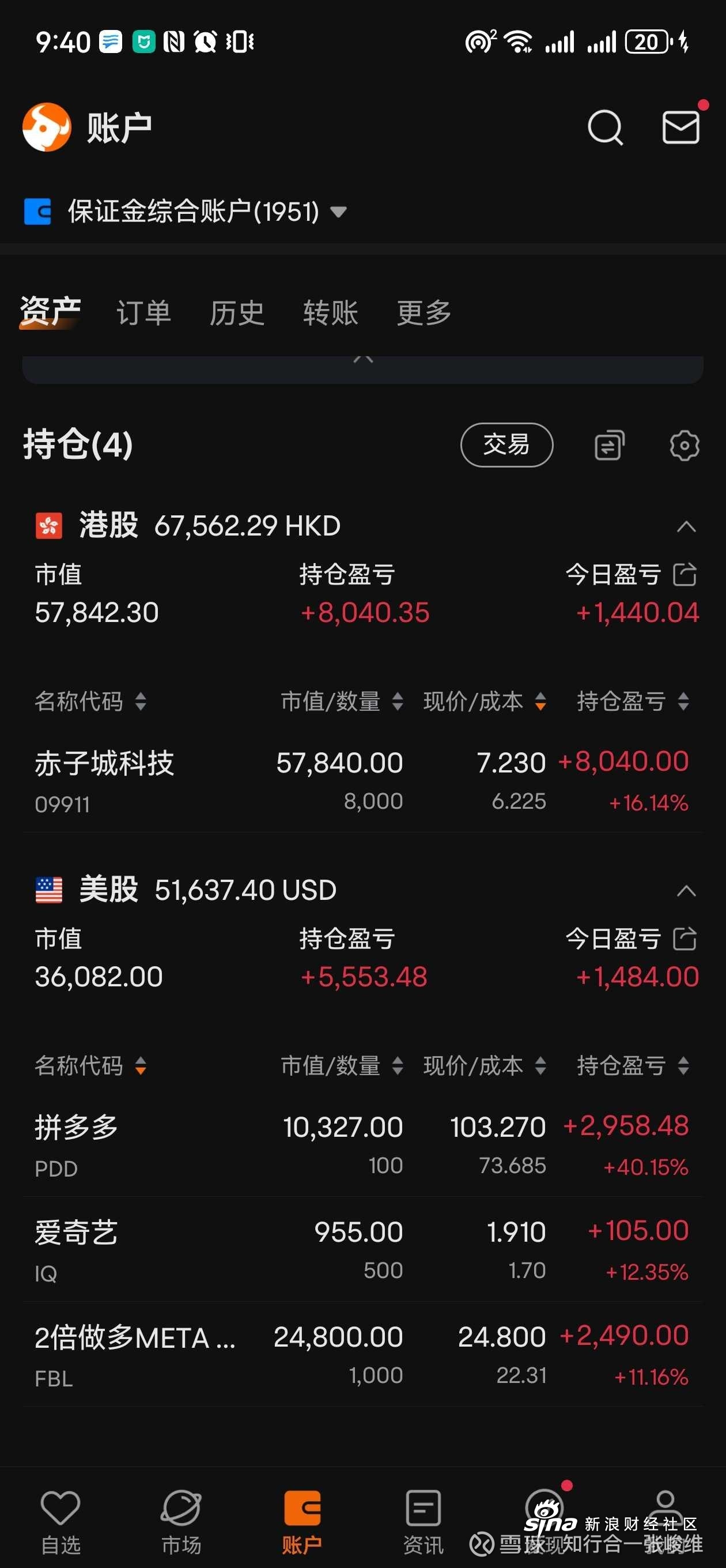Open the holdings settings gear icon
Viewport: 726px width, 1568px height.
coord(684,446)
